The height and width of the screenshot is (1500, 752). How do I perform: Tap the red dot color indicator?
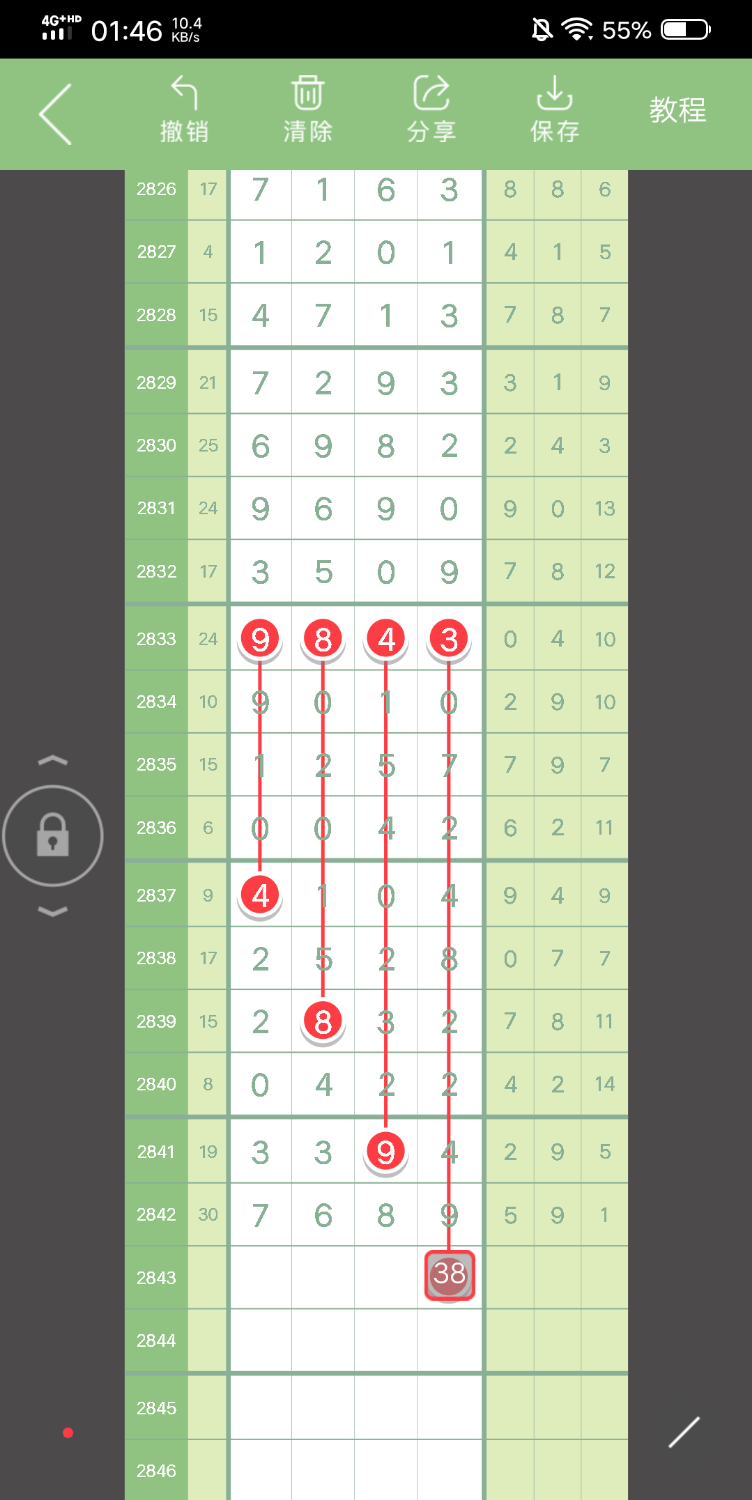(x=68, y=1433)
